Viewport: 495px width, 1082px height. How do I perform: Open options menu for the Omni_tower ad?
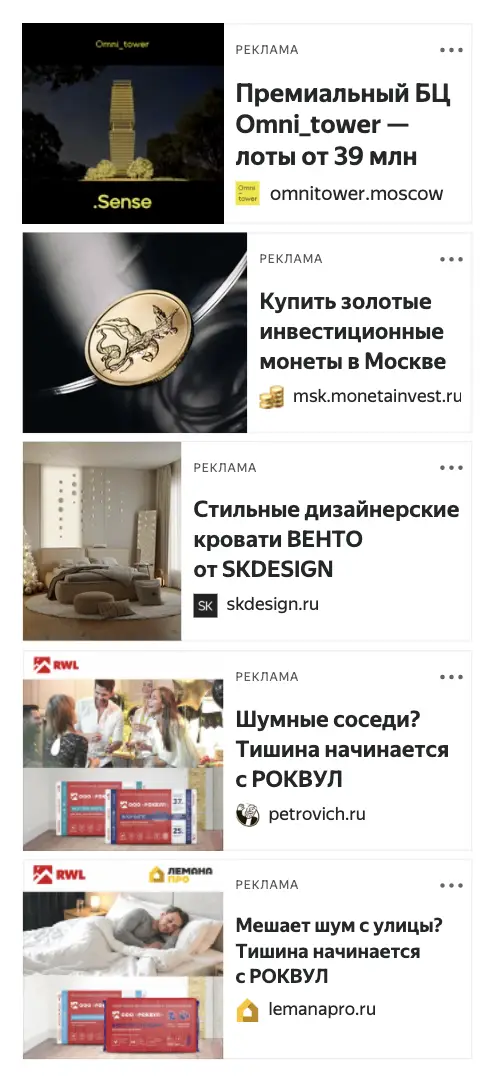click(x=452, y=50)
